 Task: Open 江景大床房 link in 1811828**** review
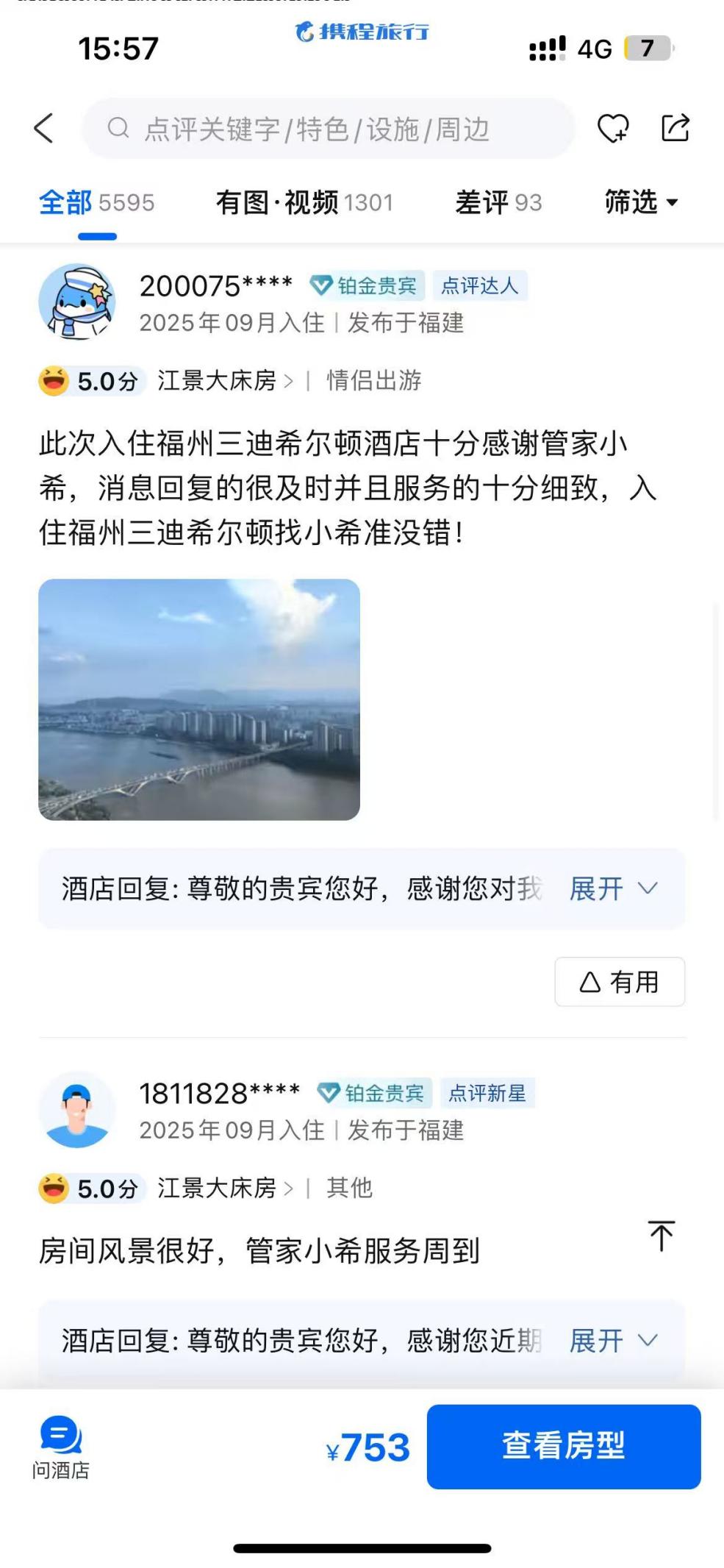[x=223, y=1189]
